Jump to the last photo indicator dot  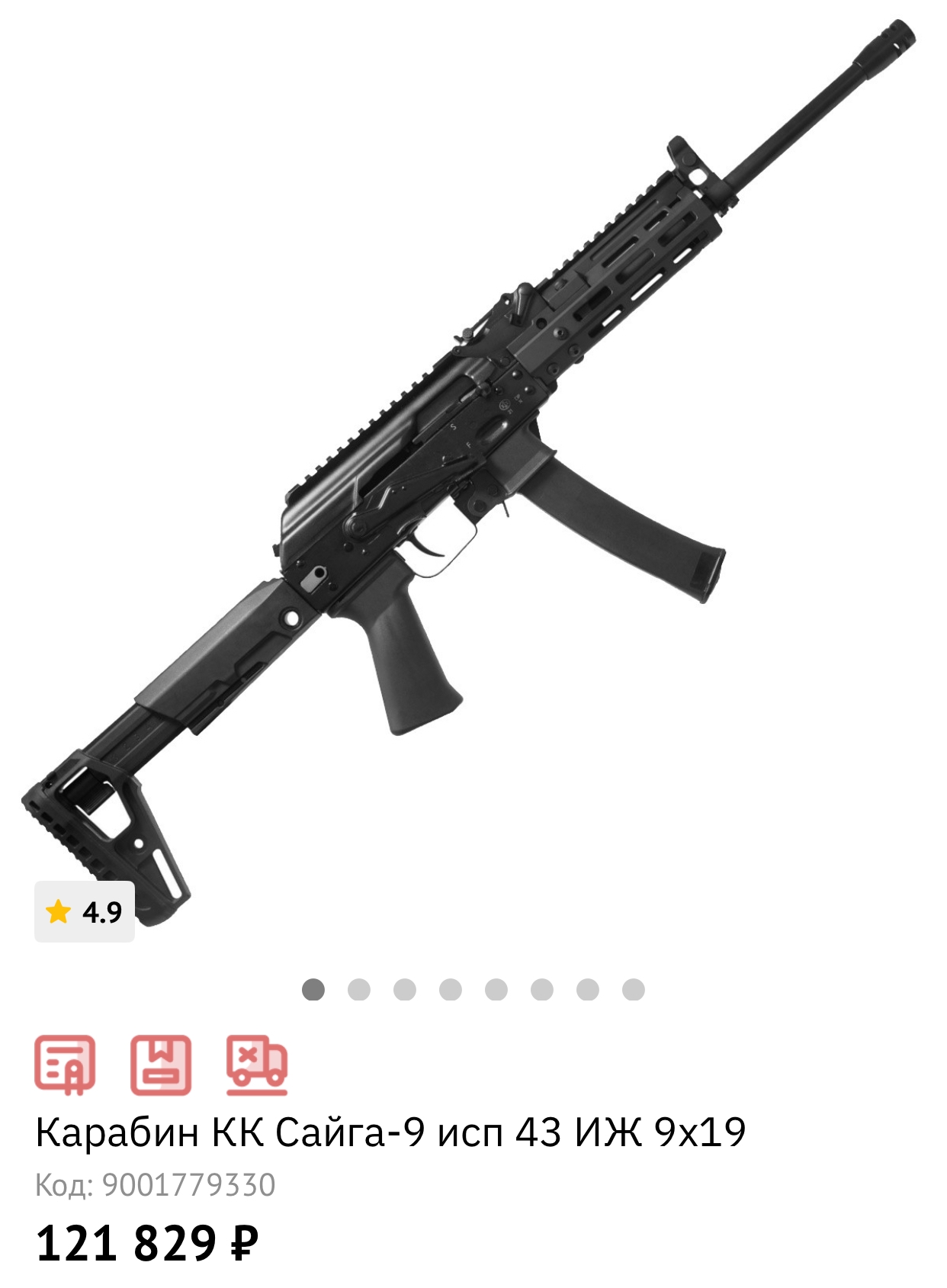point(634,990)
